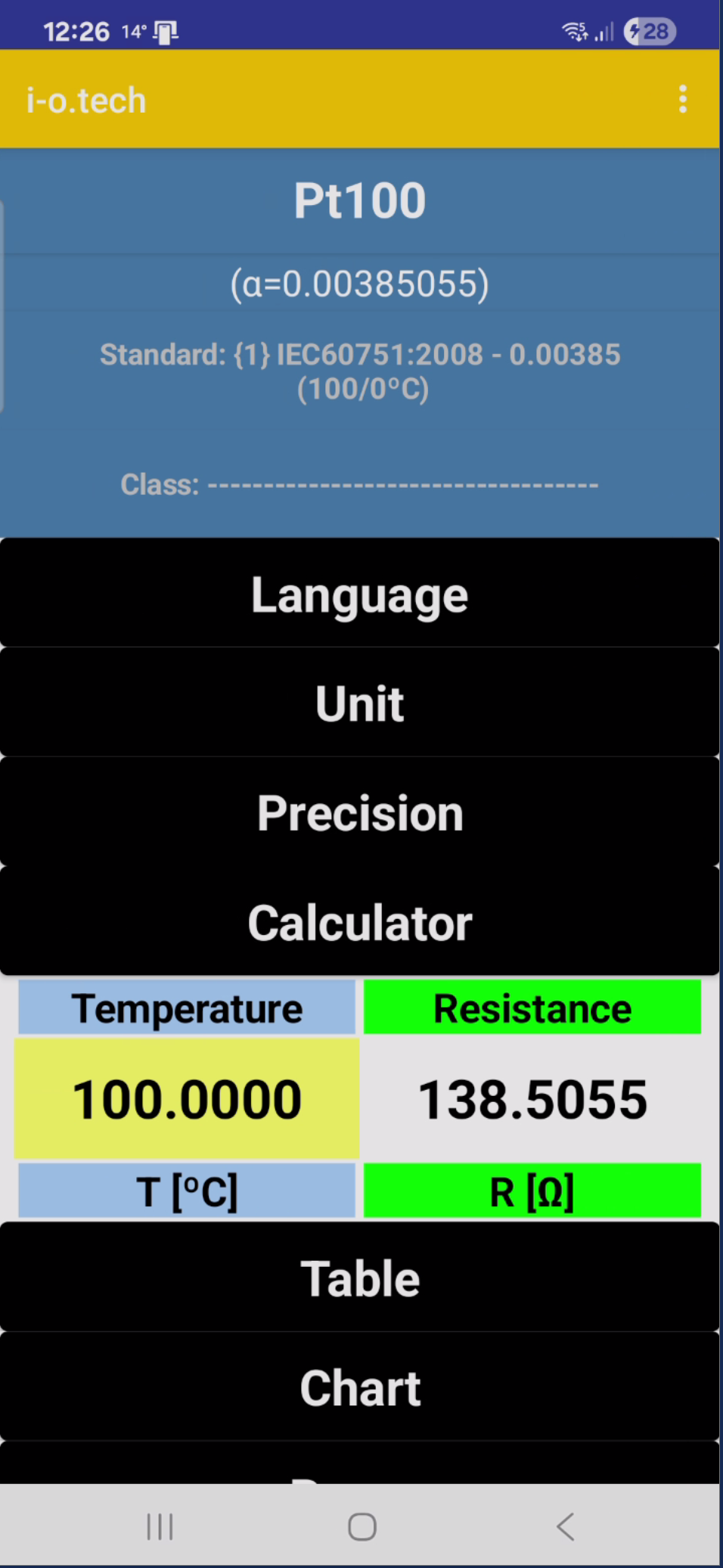Edit the resistance value 138.5055
Viewport: 723px width, 1568px height.
[x=532, y=1098]
